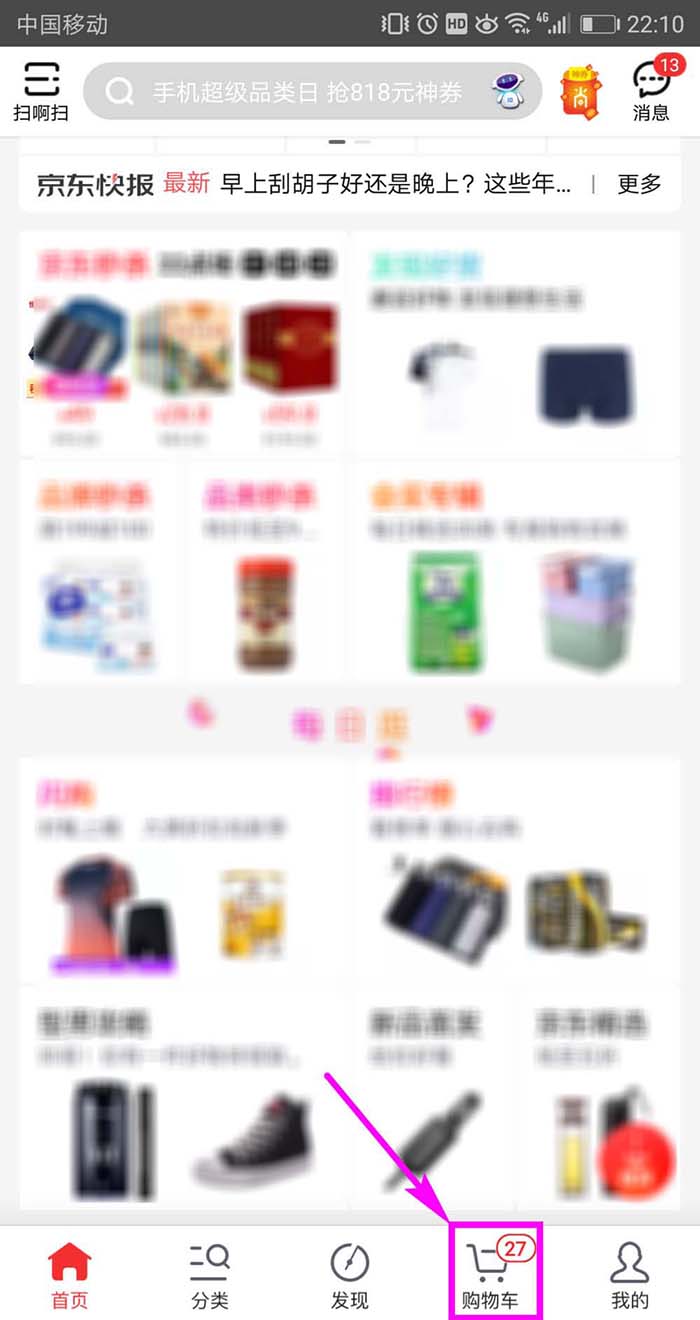View 更多 news in 京东快报
Image resolution: width=700 pixels, height=1320 pixels.
(x=639, y=184)
